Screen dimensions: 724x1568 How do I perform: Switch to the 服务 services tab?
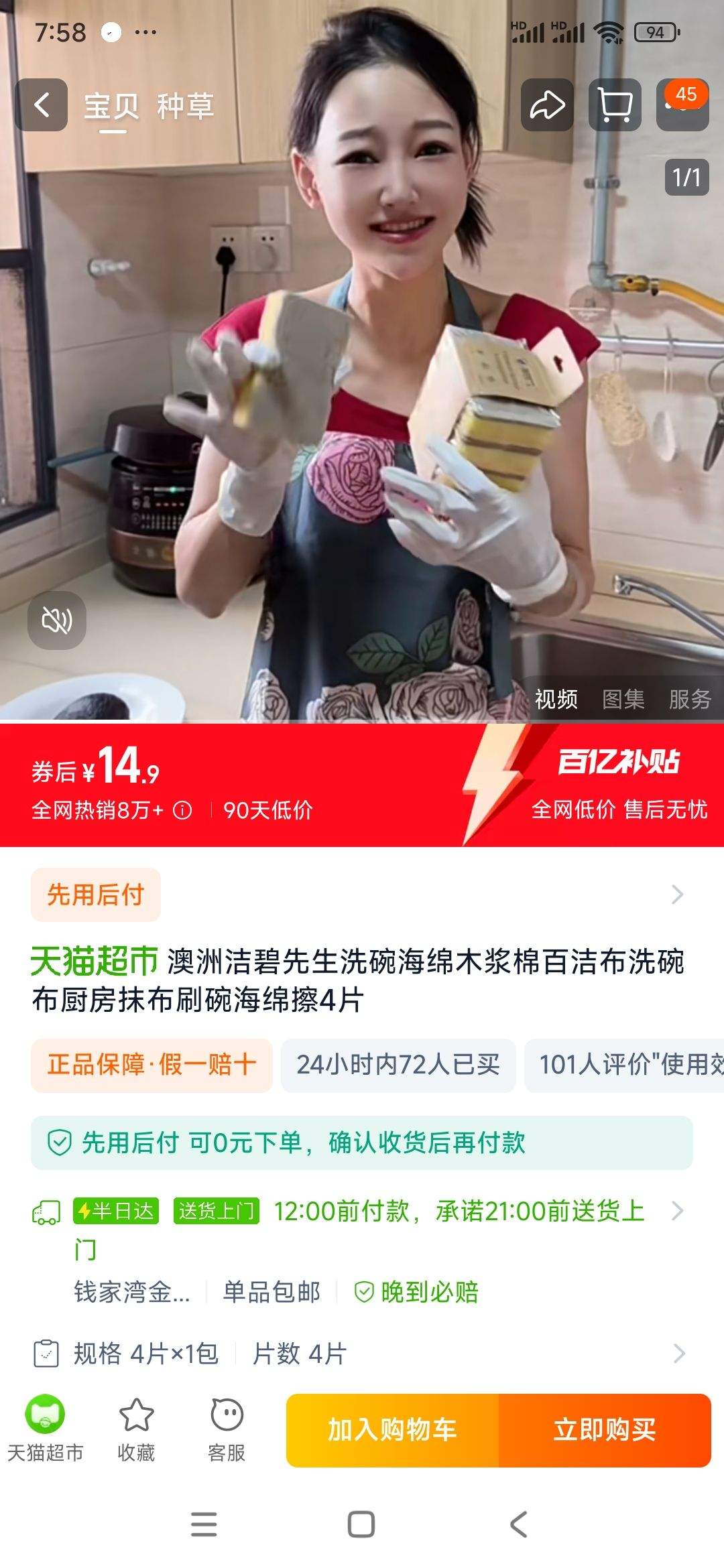point(689,699)
